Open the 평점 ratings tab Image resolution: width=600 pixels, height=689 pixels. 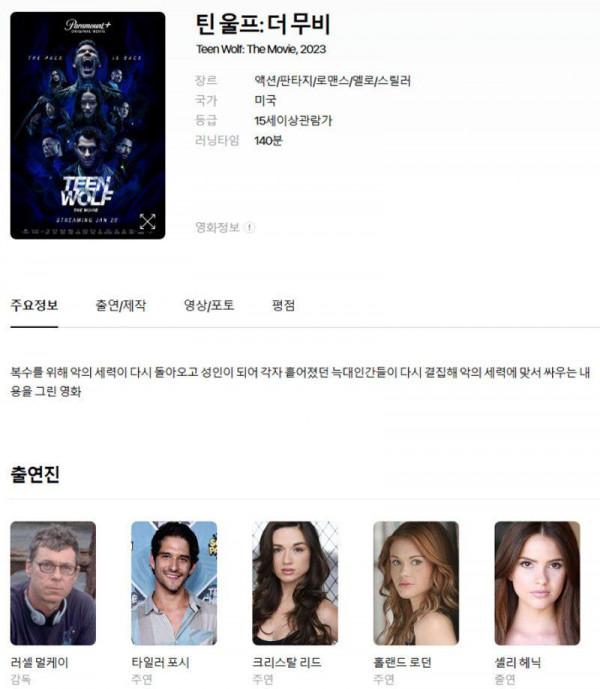point(283,306)
